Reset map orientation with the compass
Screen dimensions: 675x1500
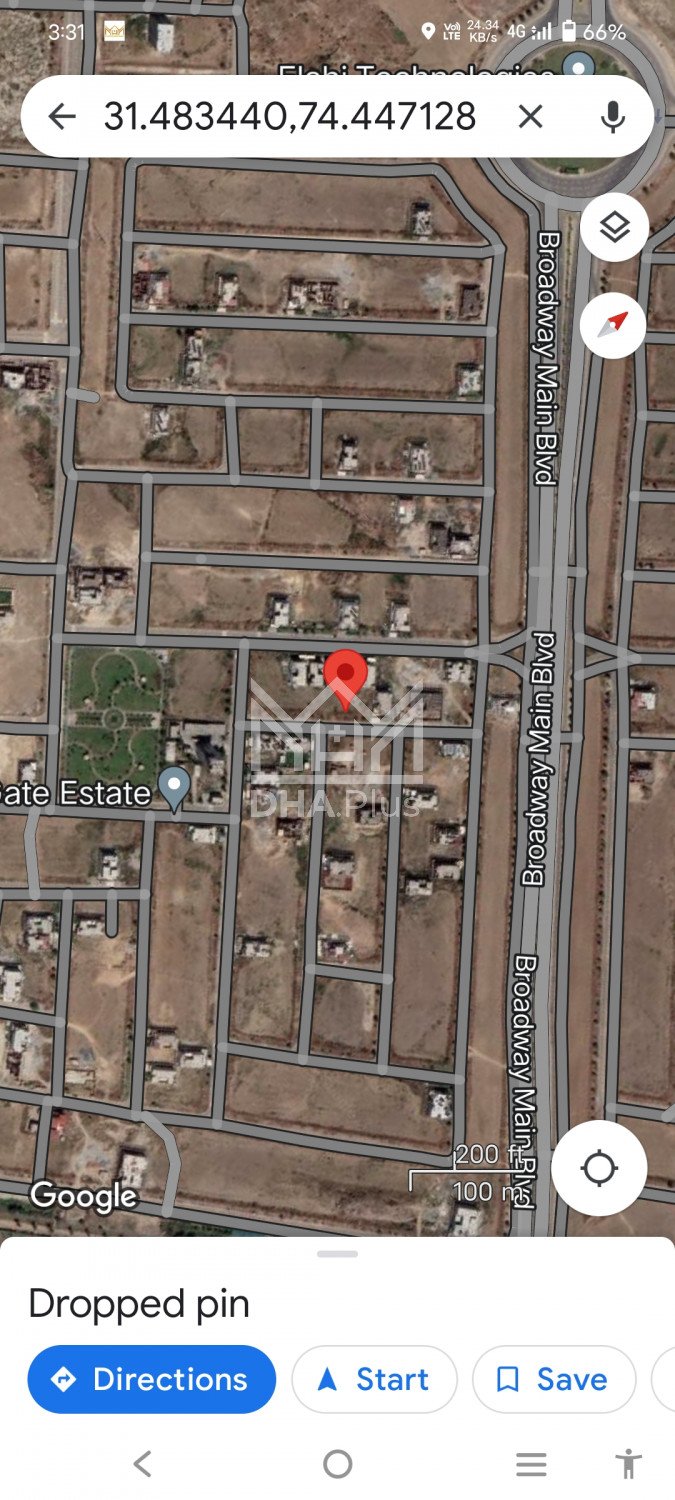[614, 326]
